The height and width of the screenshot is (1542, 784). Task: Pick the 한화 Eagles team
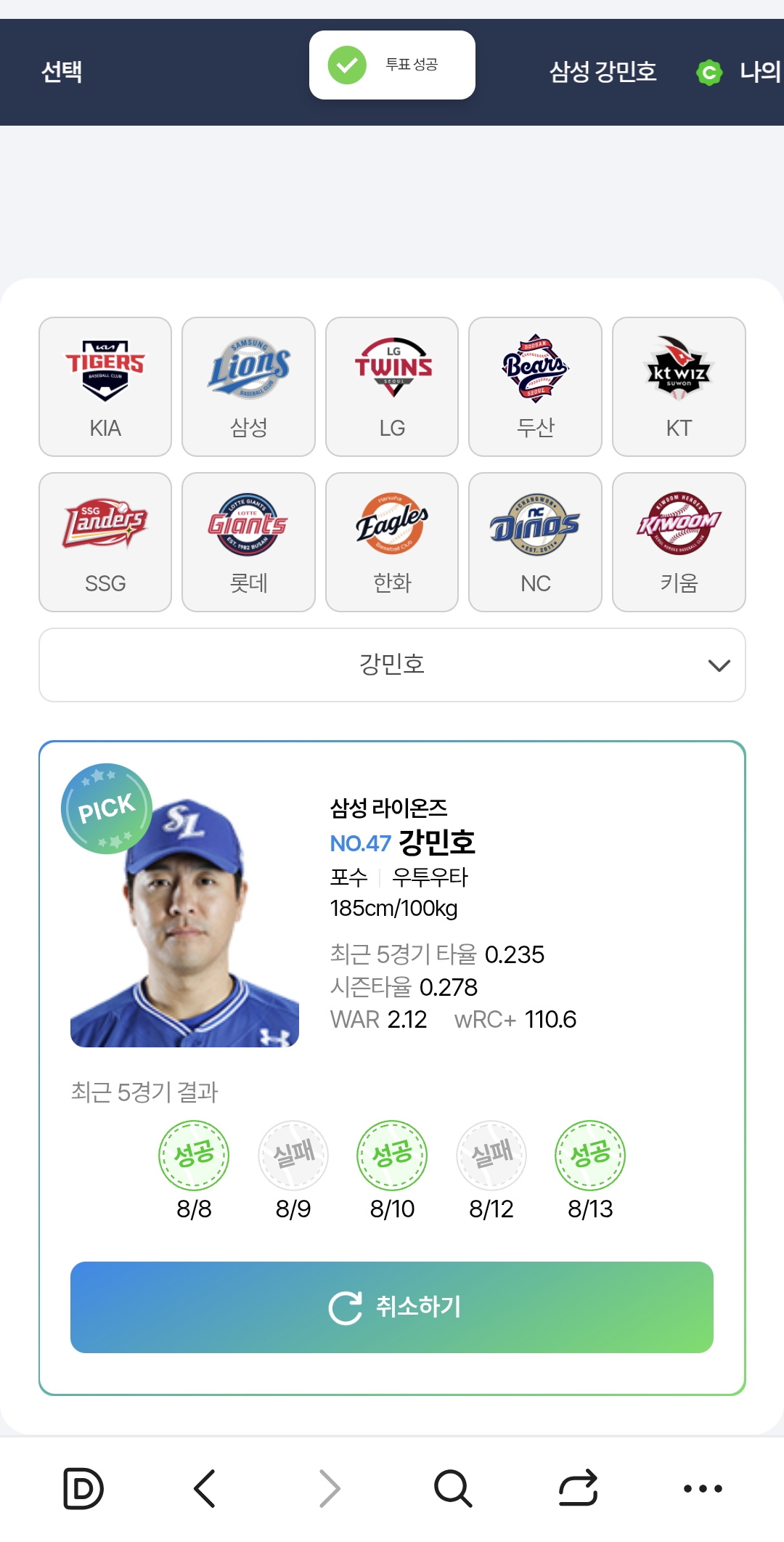pyautogui.click(x=392, y=542)
